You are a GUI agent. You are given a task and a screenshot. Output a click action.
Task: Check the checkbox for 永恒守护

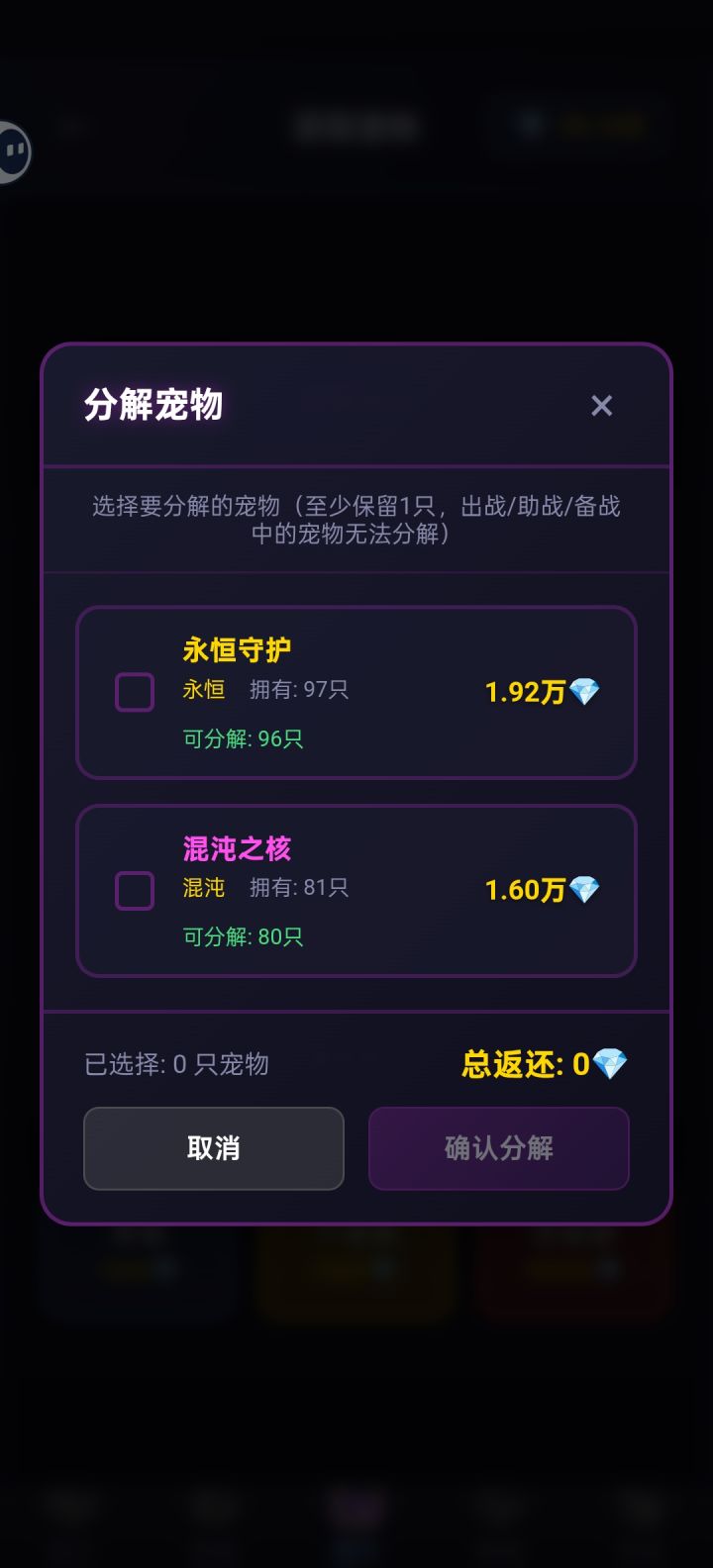[x=134, y=692]
